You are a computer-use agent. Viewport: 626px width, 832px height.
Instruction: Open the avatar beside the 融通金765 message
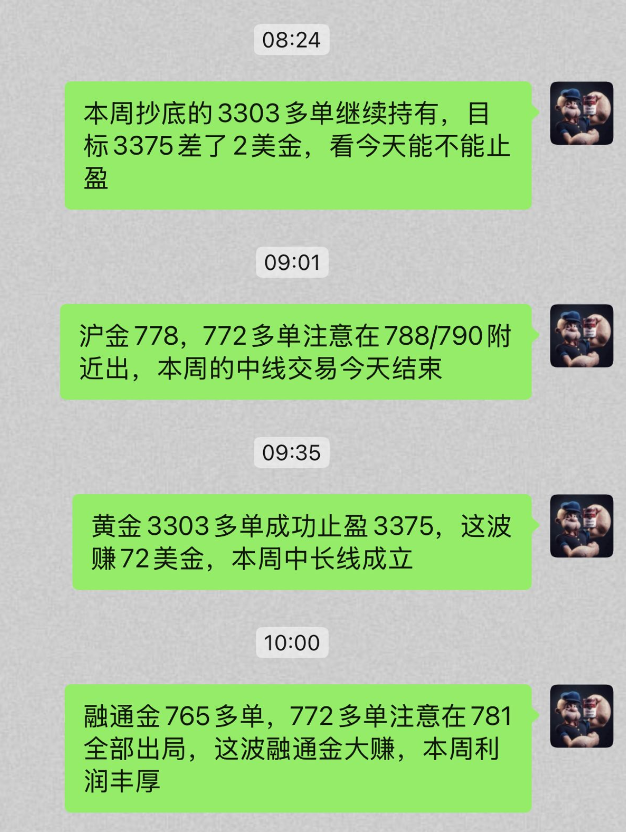click(x=581, y=716)
